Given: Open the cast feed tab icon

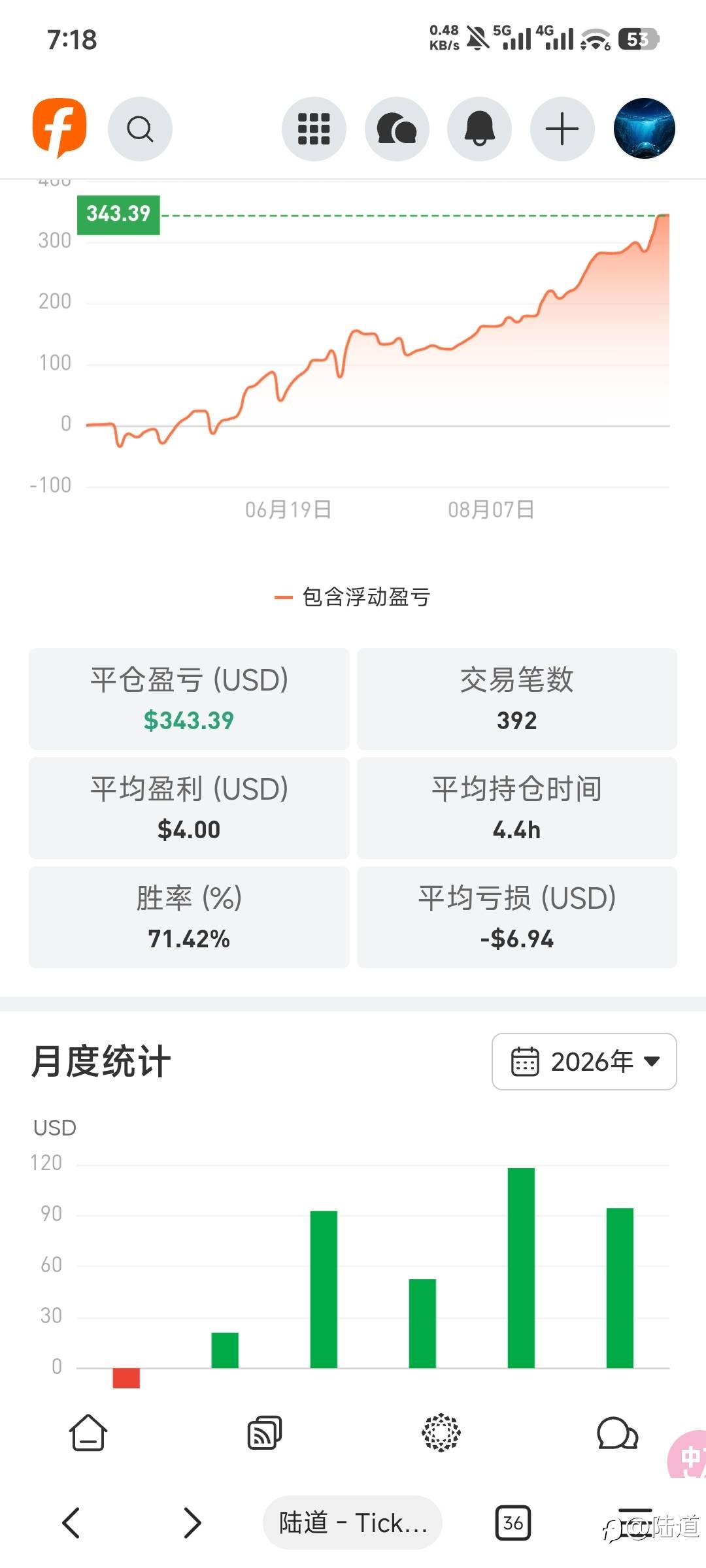Looking at the screenshot, I should point(265,1432).
